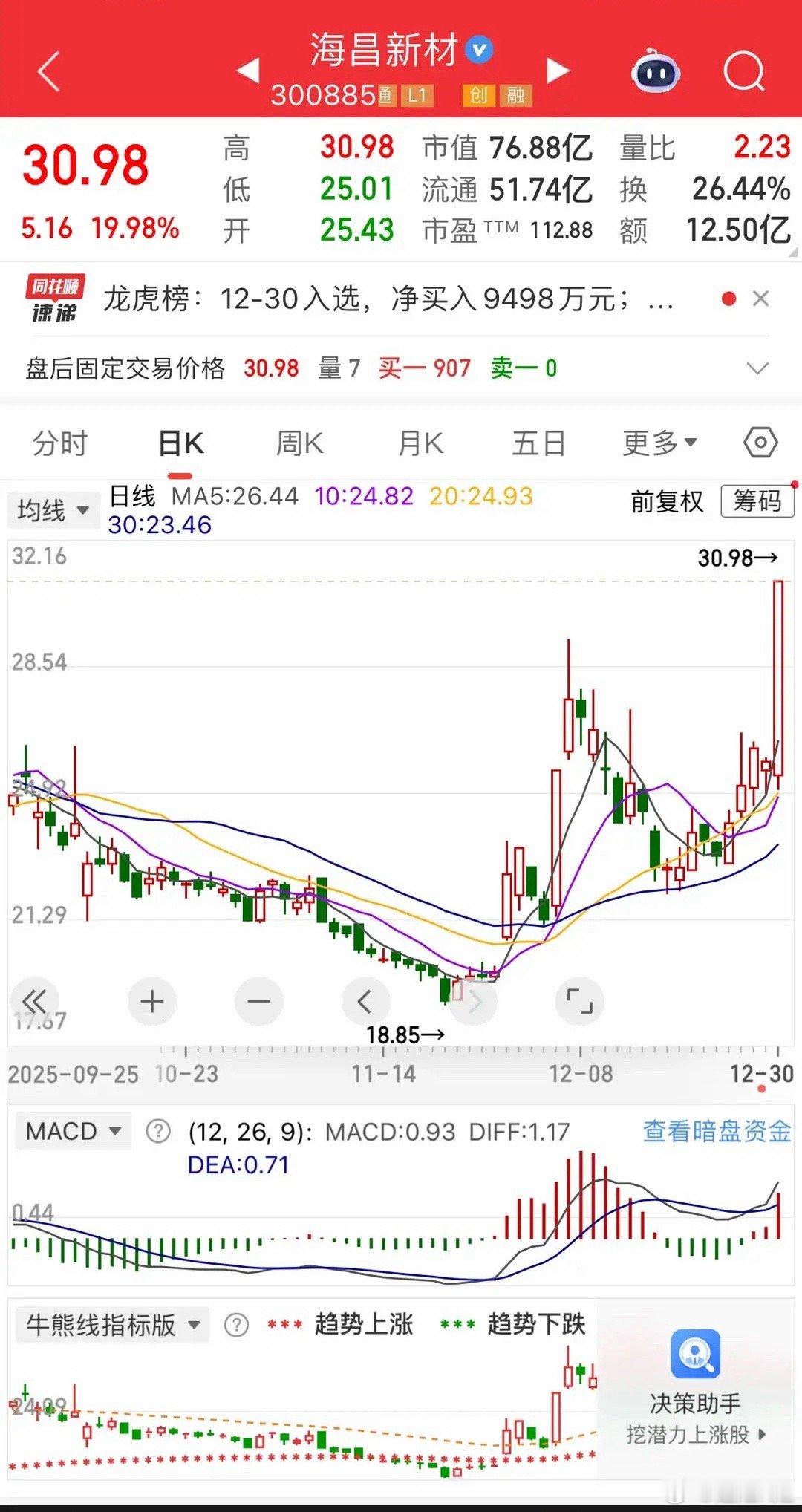Select the 周K chart tab
This screenshot has width=802, height=1512.
(299, 443)
